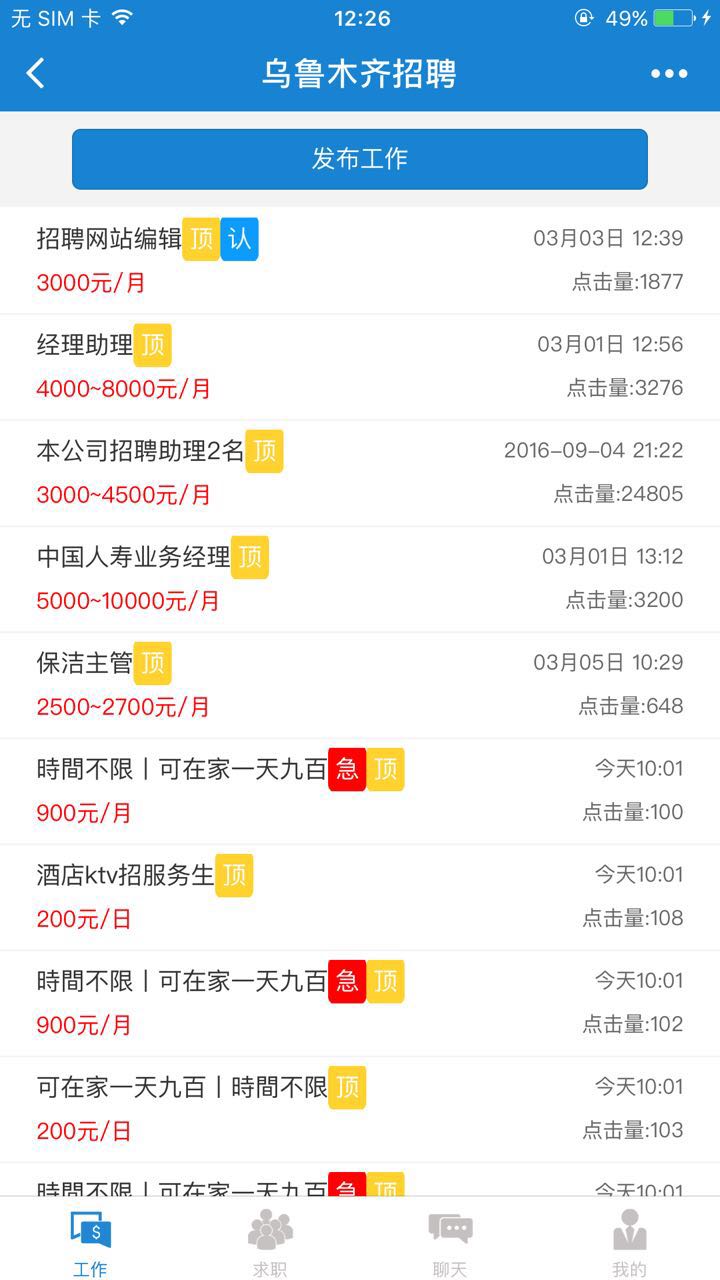View the 酒店ktv招服务生 posting

(x=300, y=896)
